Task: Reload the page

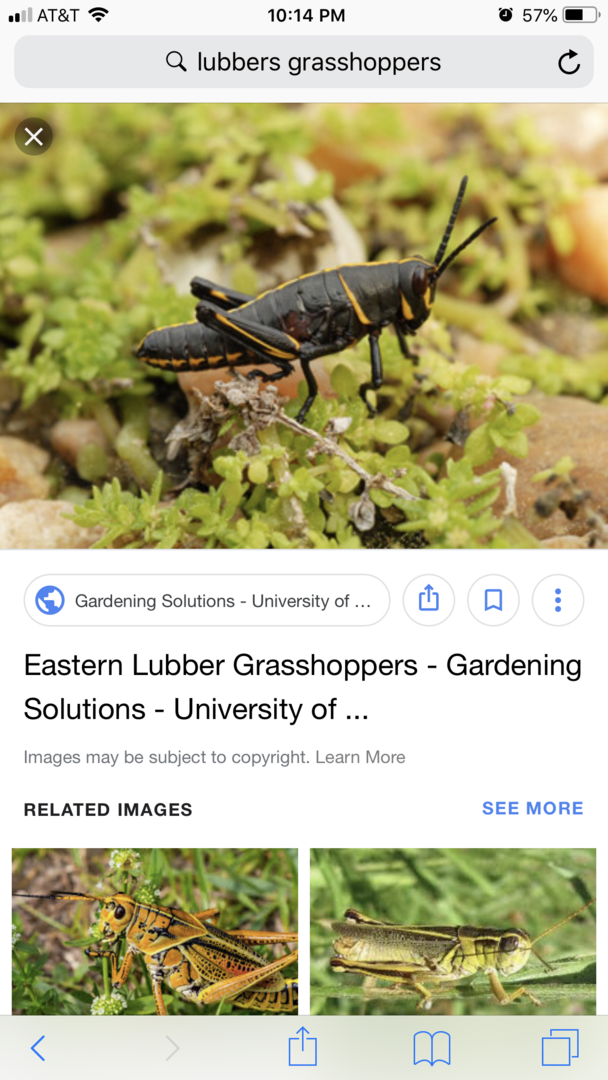Action: pyautogui.click(x=568, y=63)
